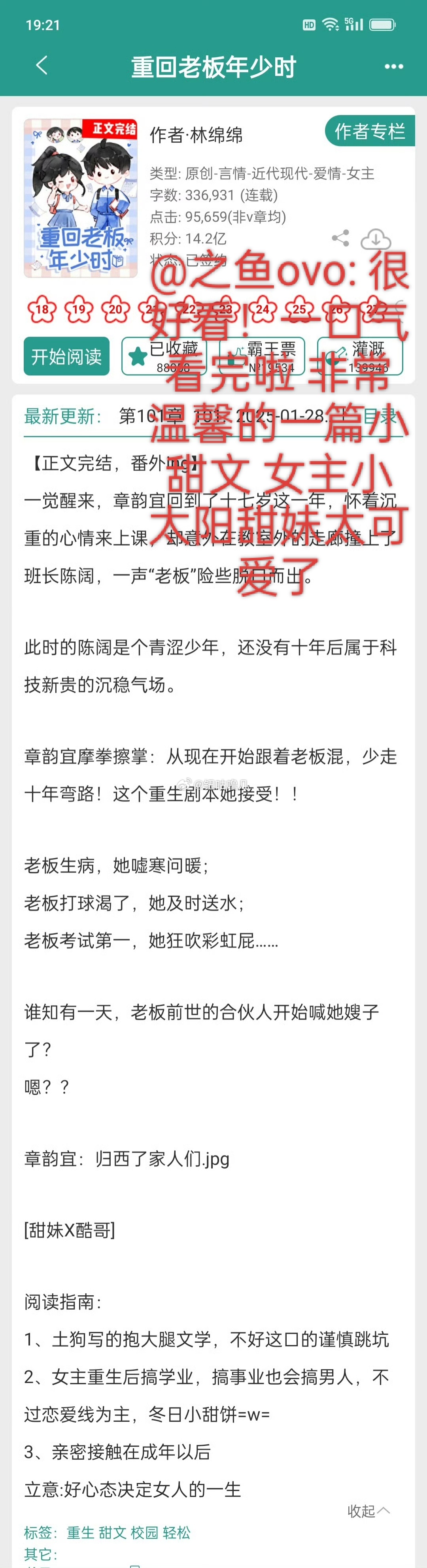This screenshot has height=1568, width=427.
Task: Go back using the top arrow
Action: (x=42, y=66)
